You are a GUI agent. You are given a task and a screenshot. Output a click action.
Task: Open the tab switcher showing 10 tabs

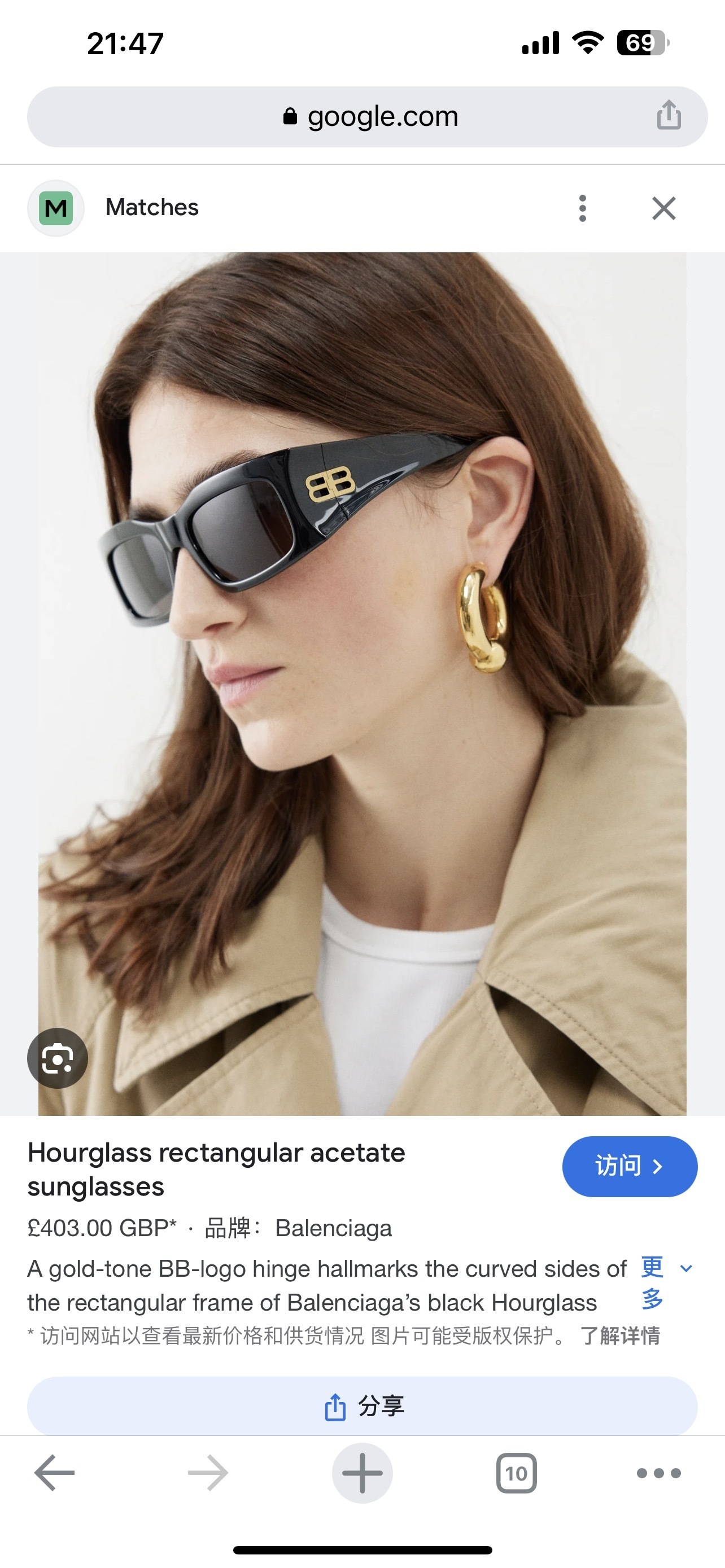click(x=516, y=1473)
